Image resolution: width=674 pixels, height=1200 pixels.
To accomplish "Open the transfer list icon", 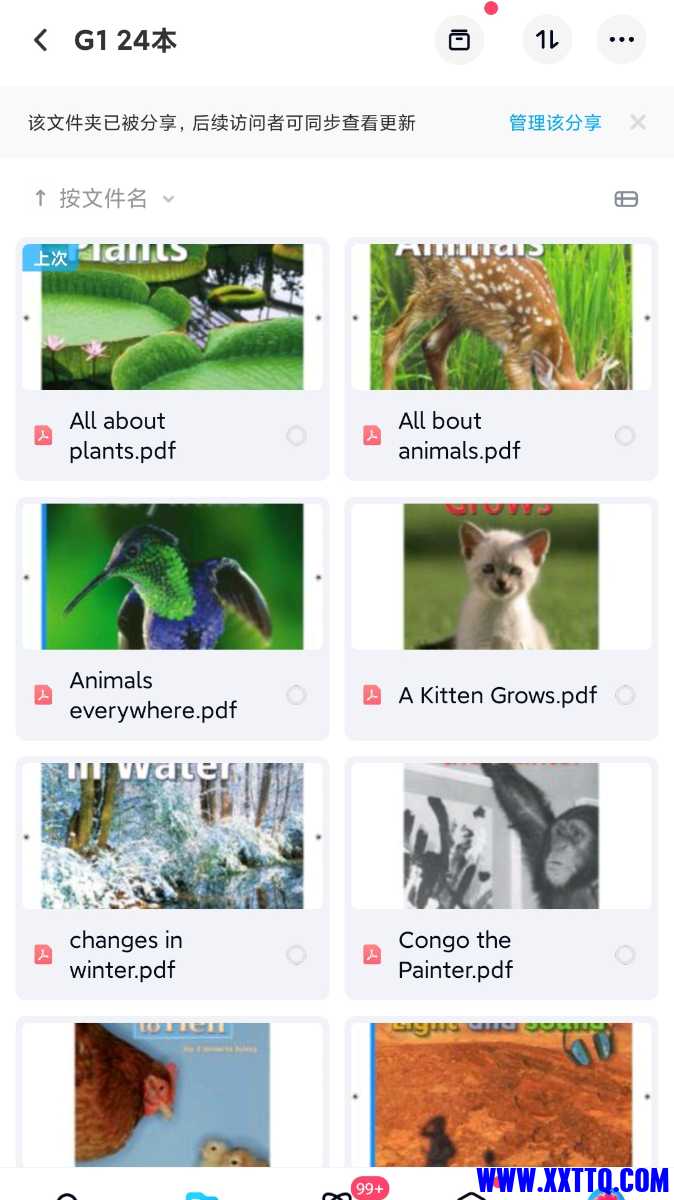I will point(459,40).
